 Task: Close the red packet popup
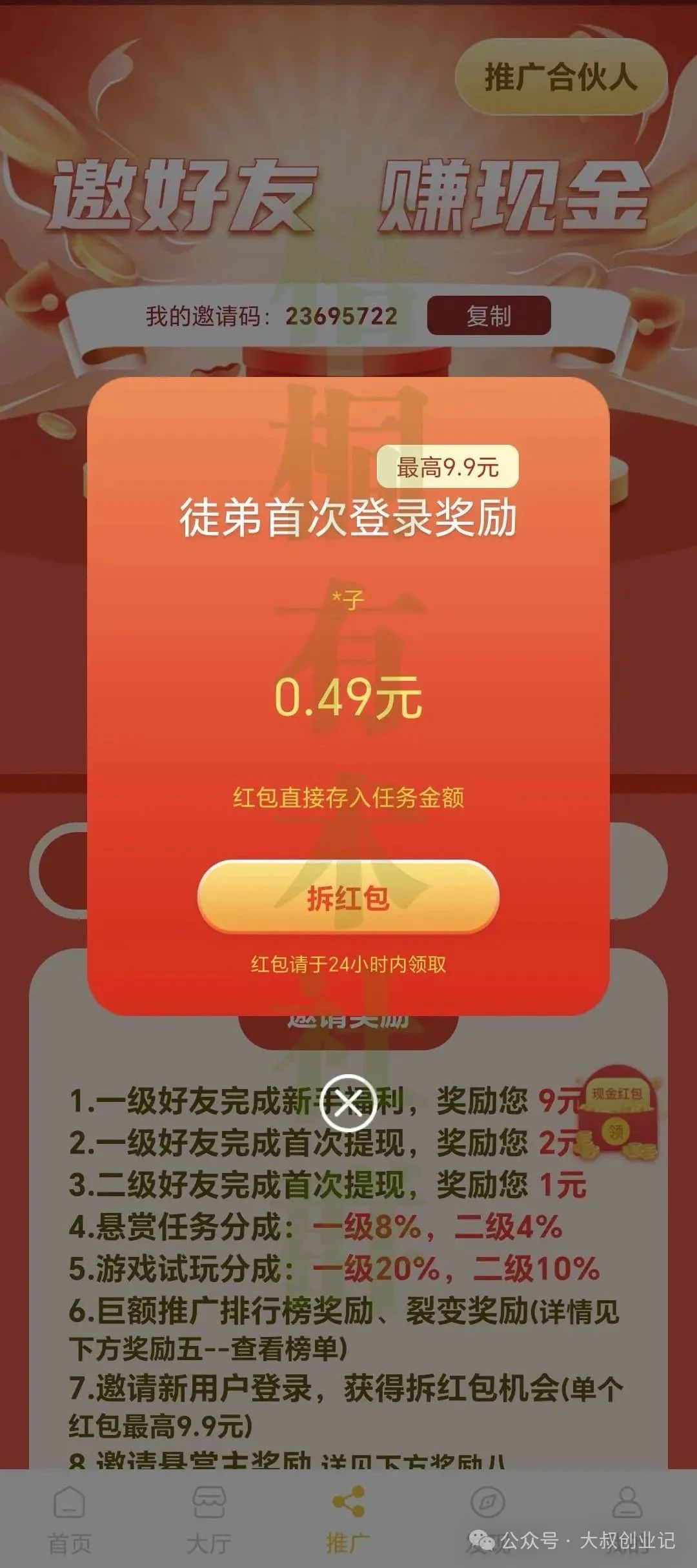[x=348, y=1101]
